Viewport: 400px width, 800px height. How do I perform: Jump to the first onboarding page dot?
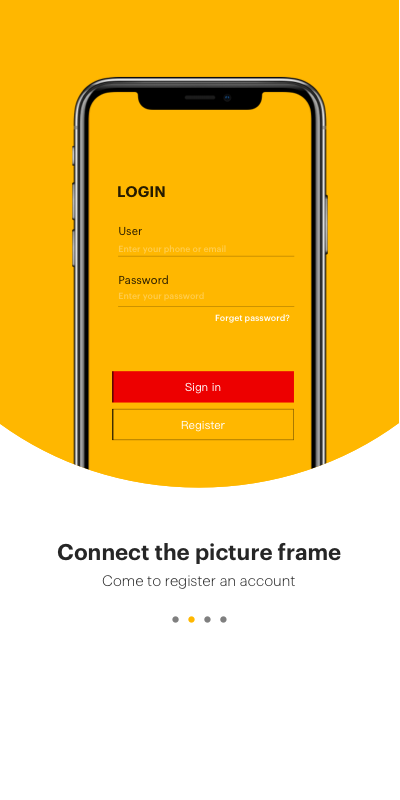coord(176,619)
